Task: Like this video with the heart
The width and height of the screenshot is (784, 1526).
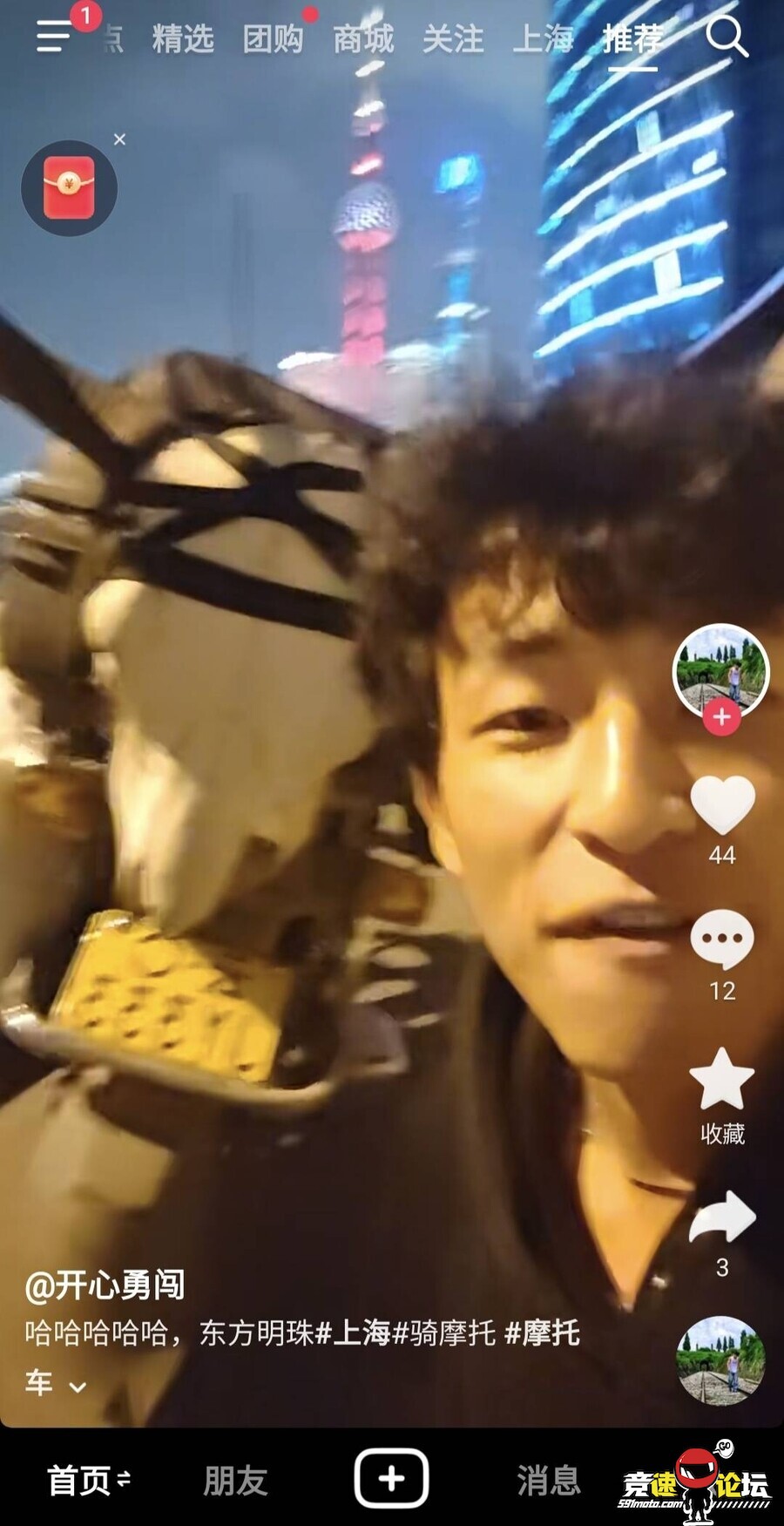Action: click(x=722, y=804)
